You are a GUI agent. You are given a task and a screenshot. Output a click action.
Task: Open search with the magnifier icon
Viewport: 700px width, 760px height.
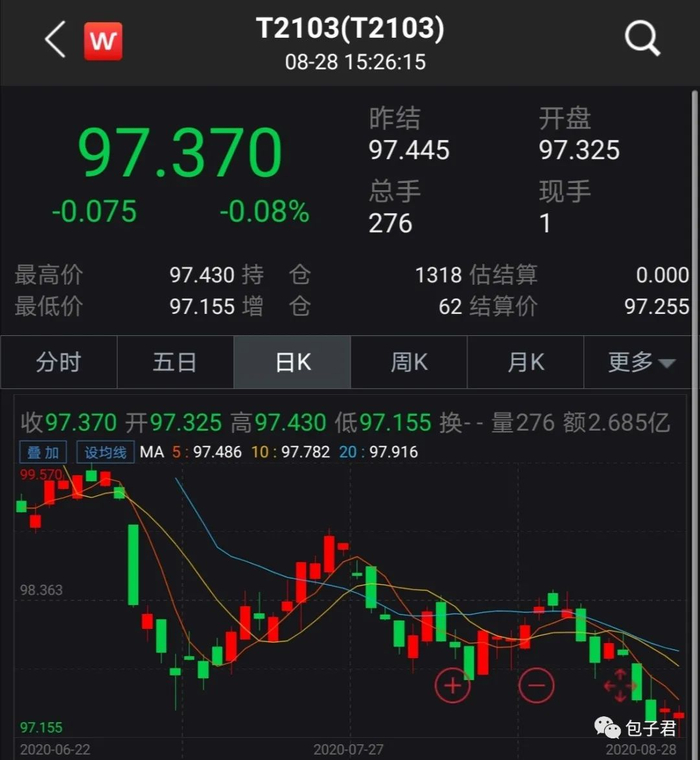tap(642, 40)
